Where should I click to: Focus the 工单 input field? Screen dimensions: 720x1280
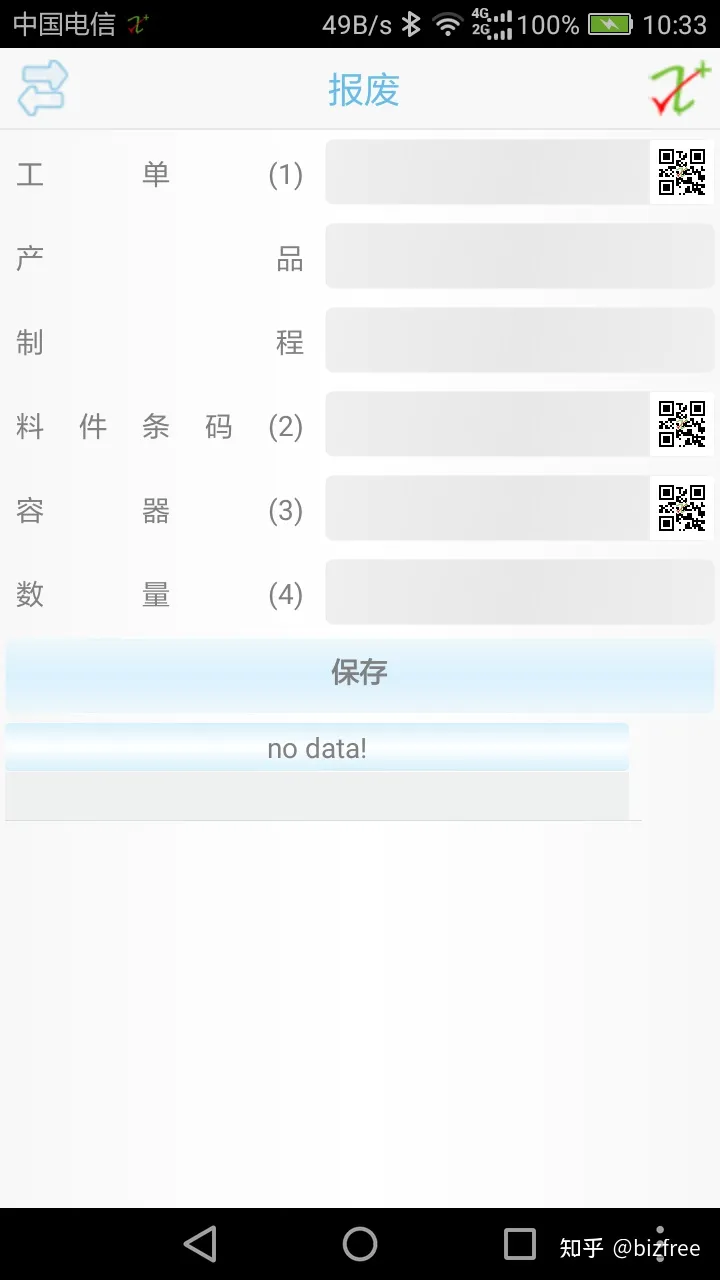tap(487, 173)
